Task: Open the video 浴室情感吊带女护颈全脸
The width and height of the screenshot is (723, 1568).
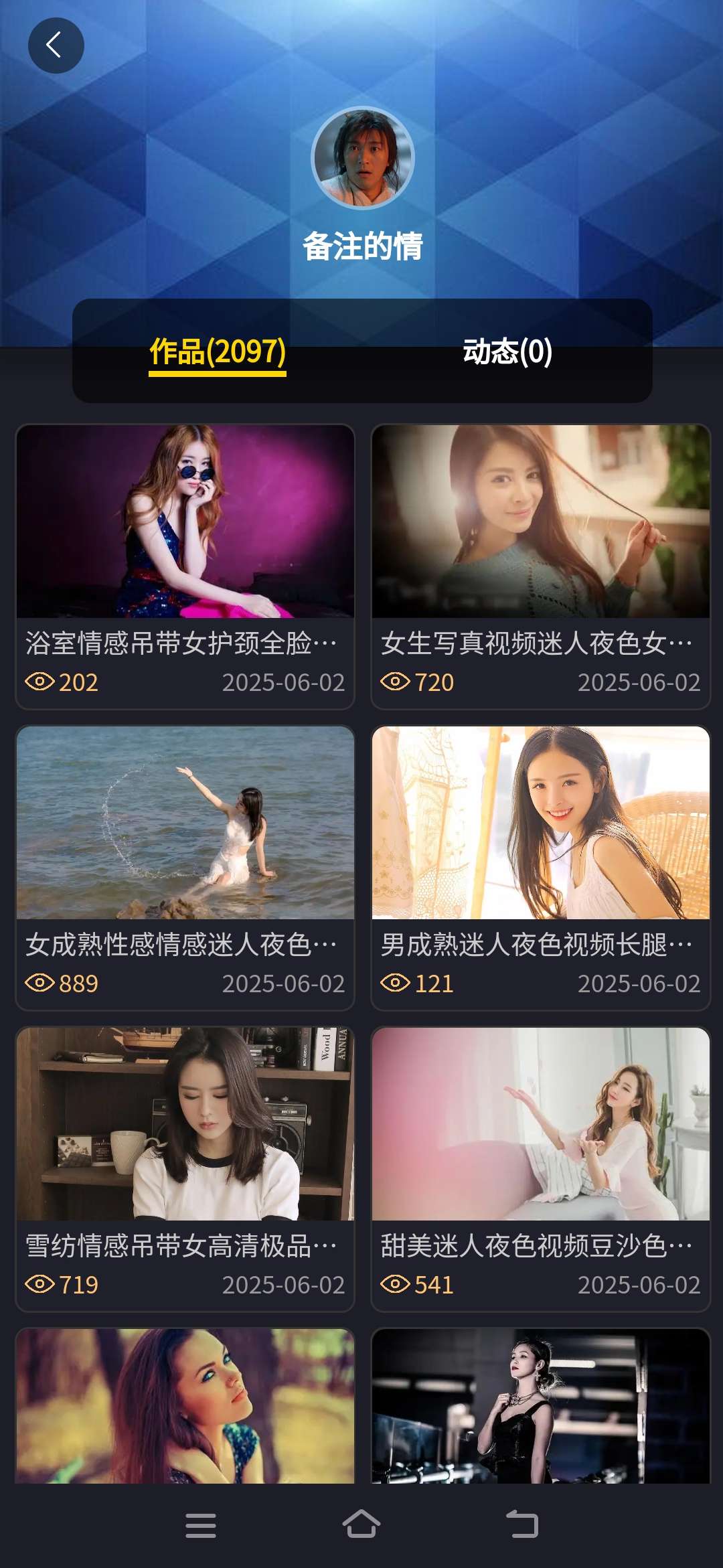Action: 185,522
